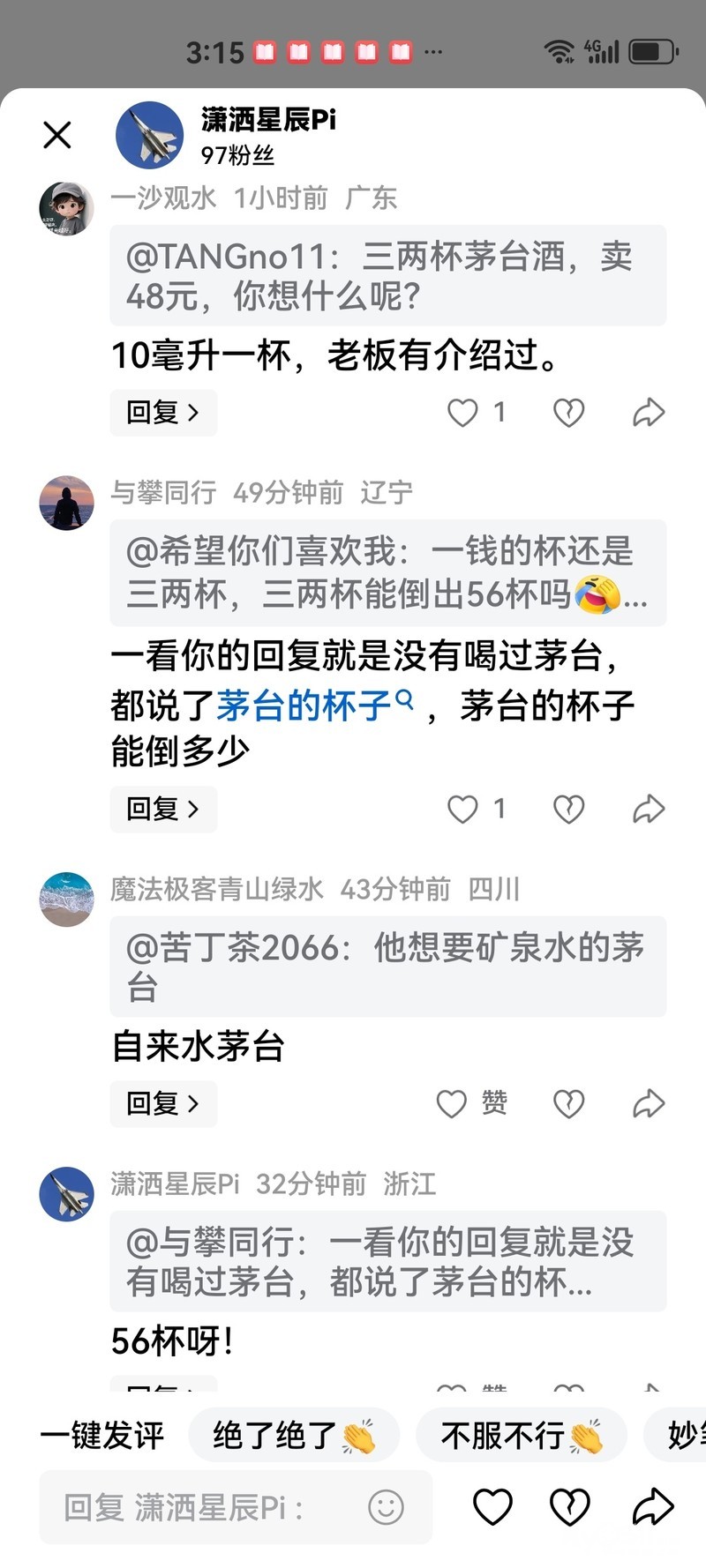The width and height of the screenshot is (706, 1568).
Task: Reply to 魔法极客青山绿水's comment
Action: 163,1103
